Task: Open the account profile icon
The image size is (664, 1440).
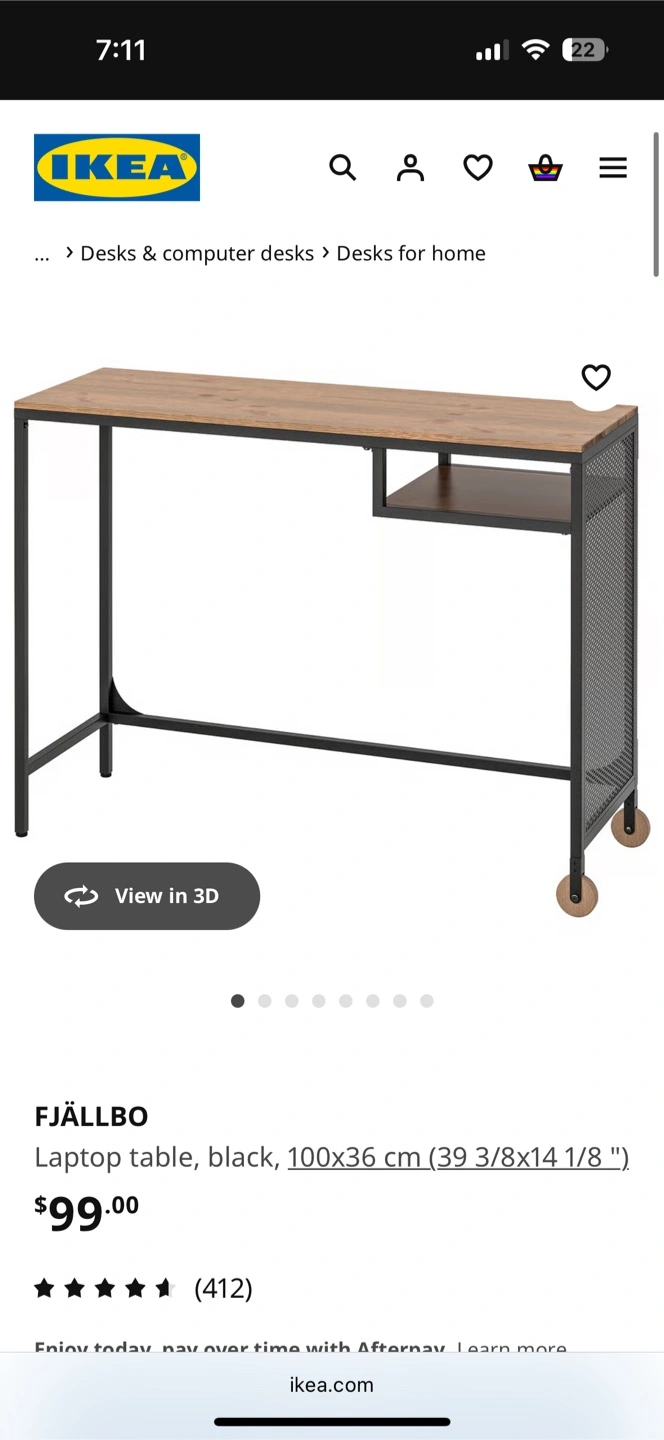Action: 410,167
